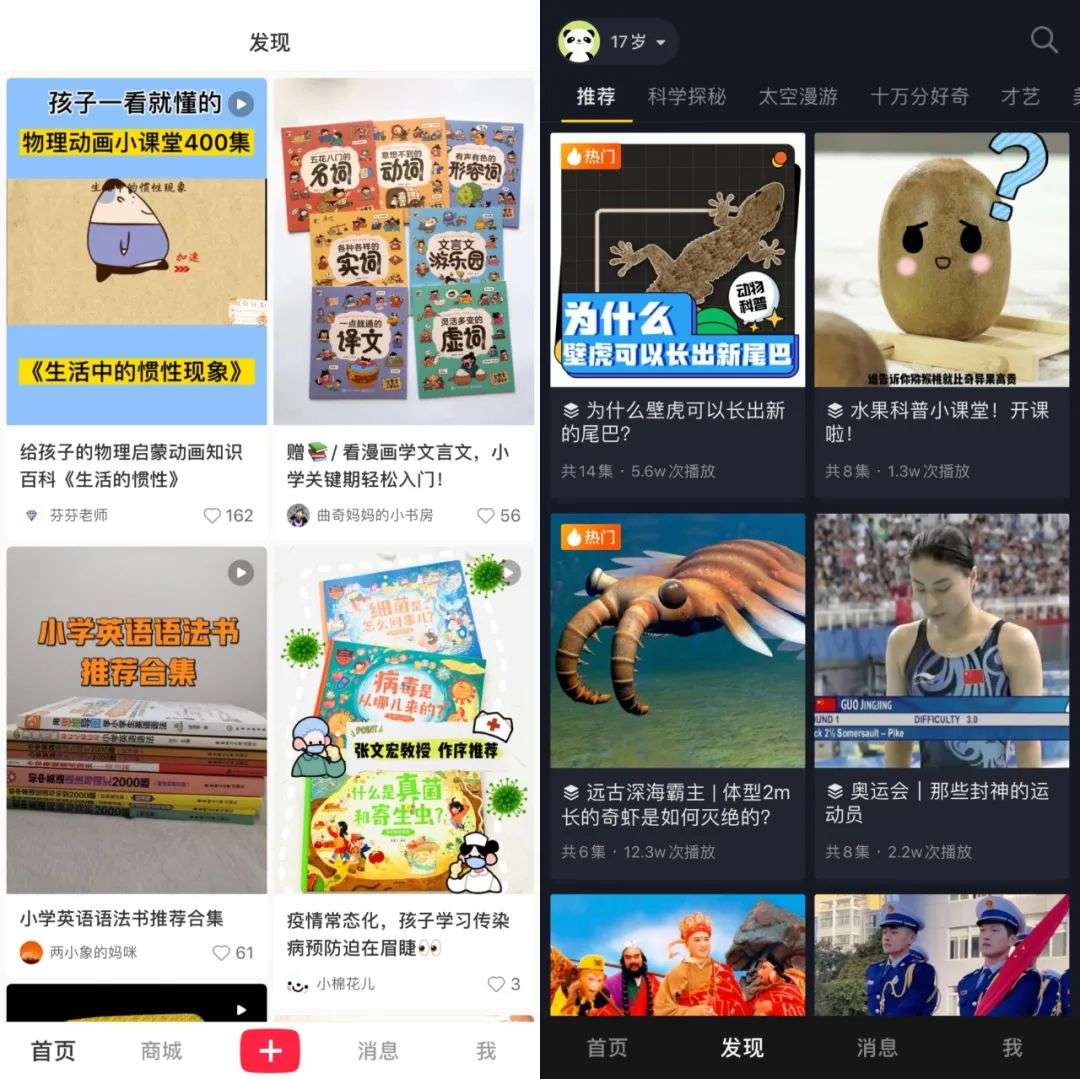Open the search icon in dark panel

tap(1043, 41)
